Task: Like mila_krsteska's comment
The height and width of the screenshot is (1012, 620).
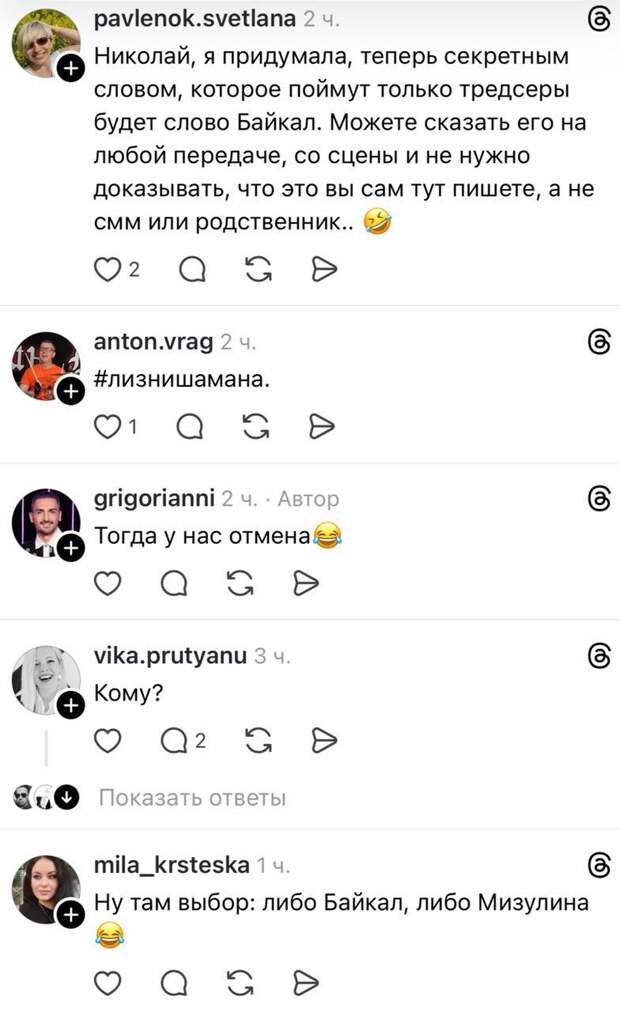Action: pos(107,982)
